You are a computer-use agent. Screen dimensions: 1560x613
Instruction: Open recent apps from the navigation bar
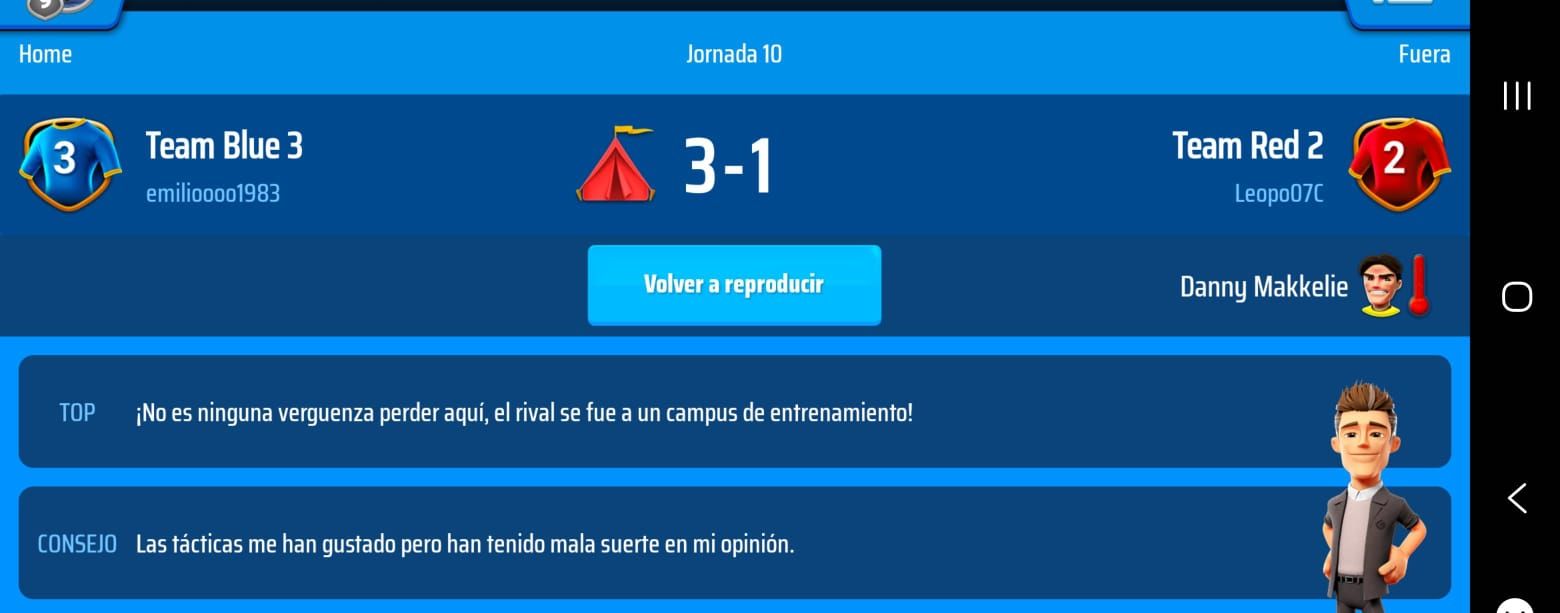(x=1516, y=96)
